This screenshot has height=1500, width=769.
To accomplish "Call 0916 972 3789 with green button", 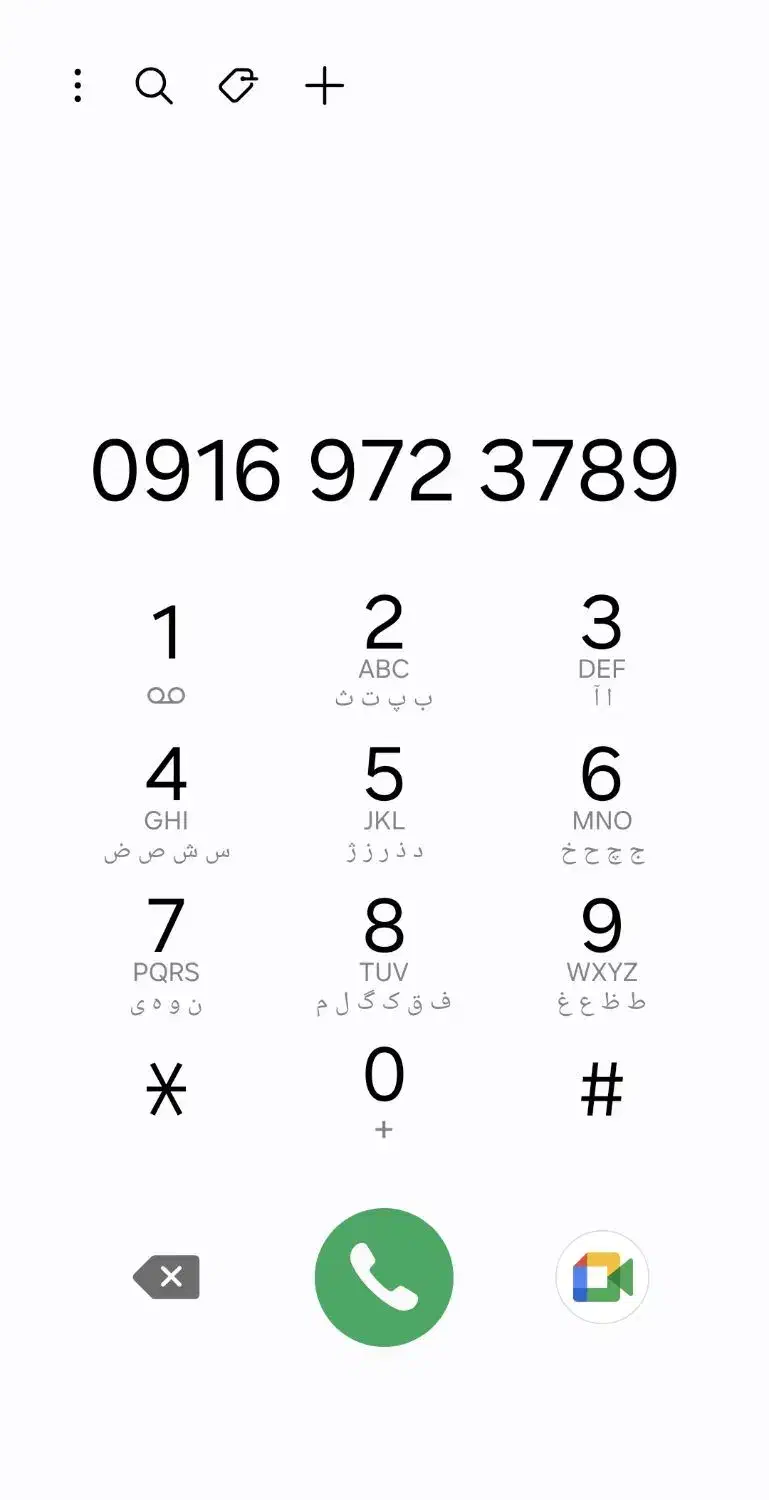I will (384, 1277).
